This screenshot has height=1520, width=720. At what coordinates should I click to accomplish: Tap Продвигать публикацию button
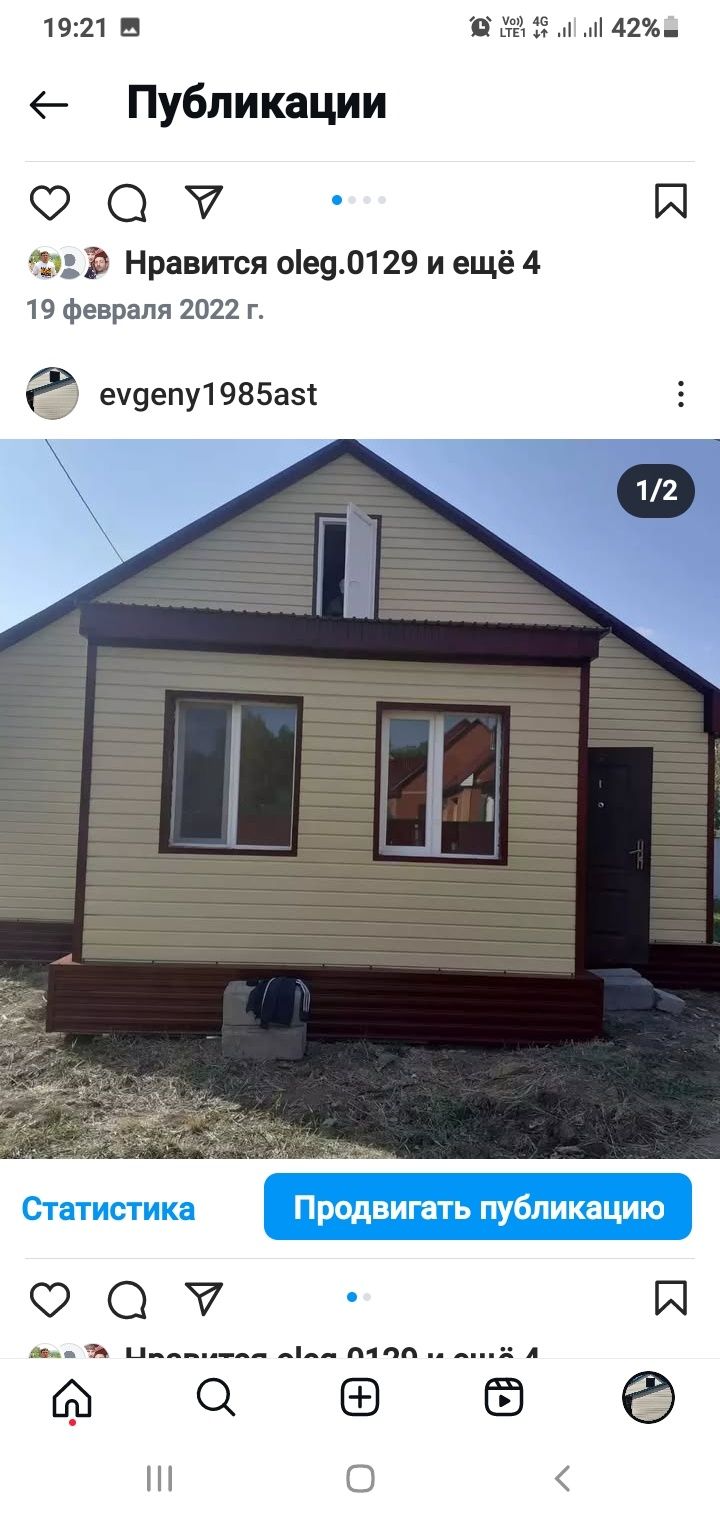(x=478, y=1207)
